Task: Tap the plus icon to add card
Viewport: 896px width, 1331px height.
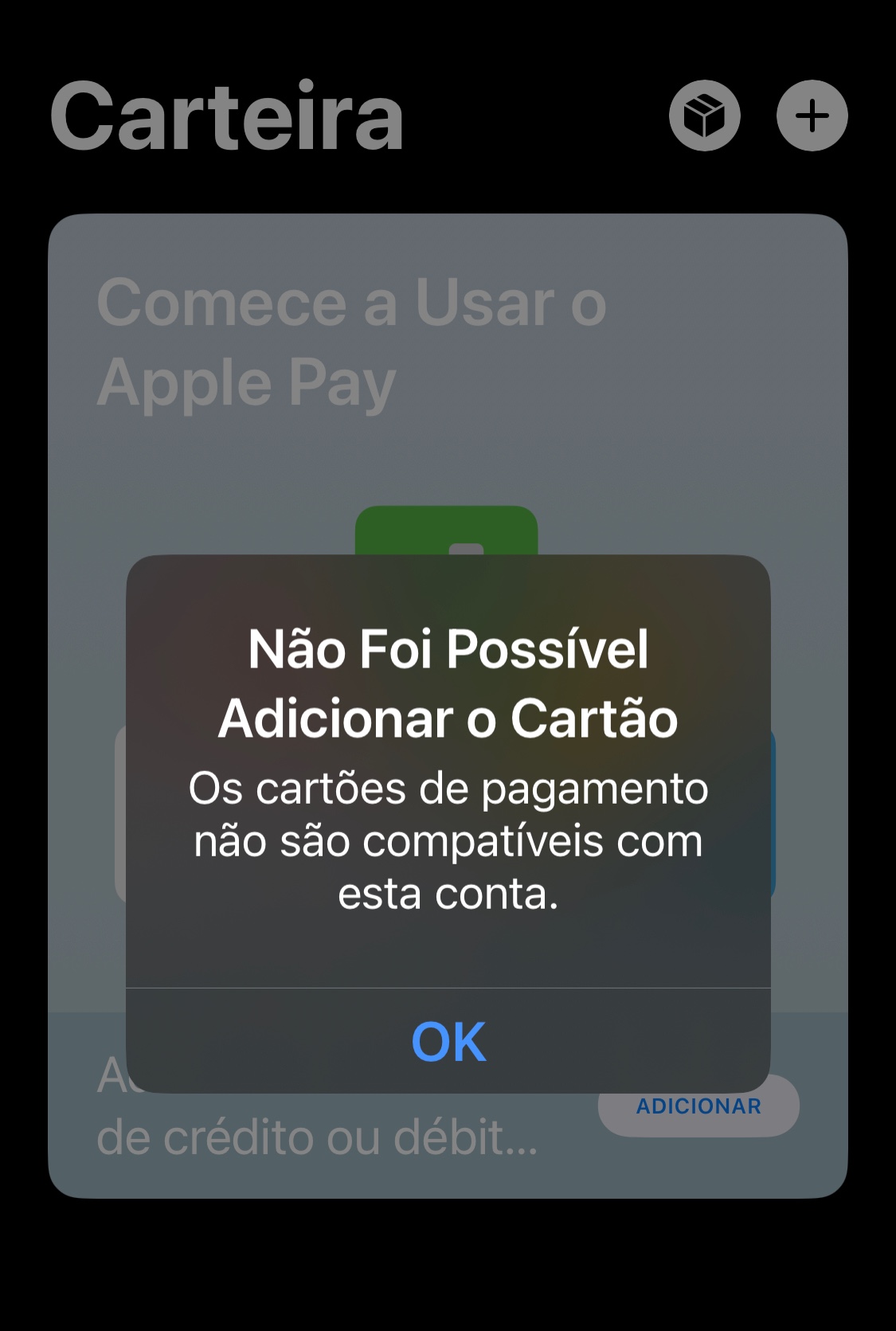Action: (x=812, y=116)
